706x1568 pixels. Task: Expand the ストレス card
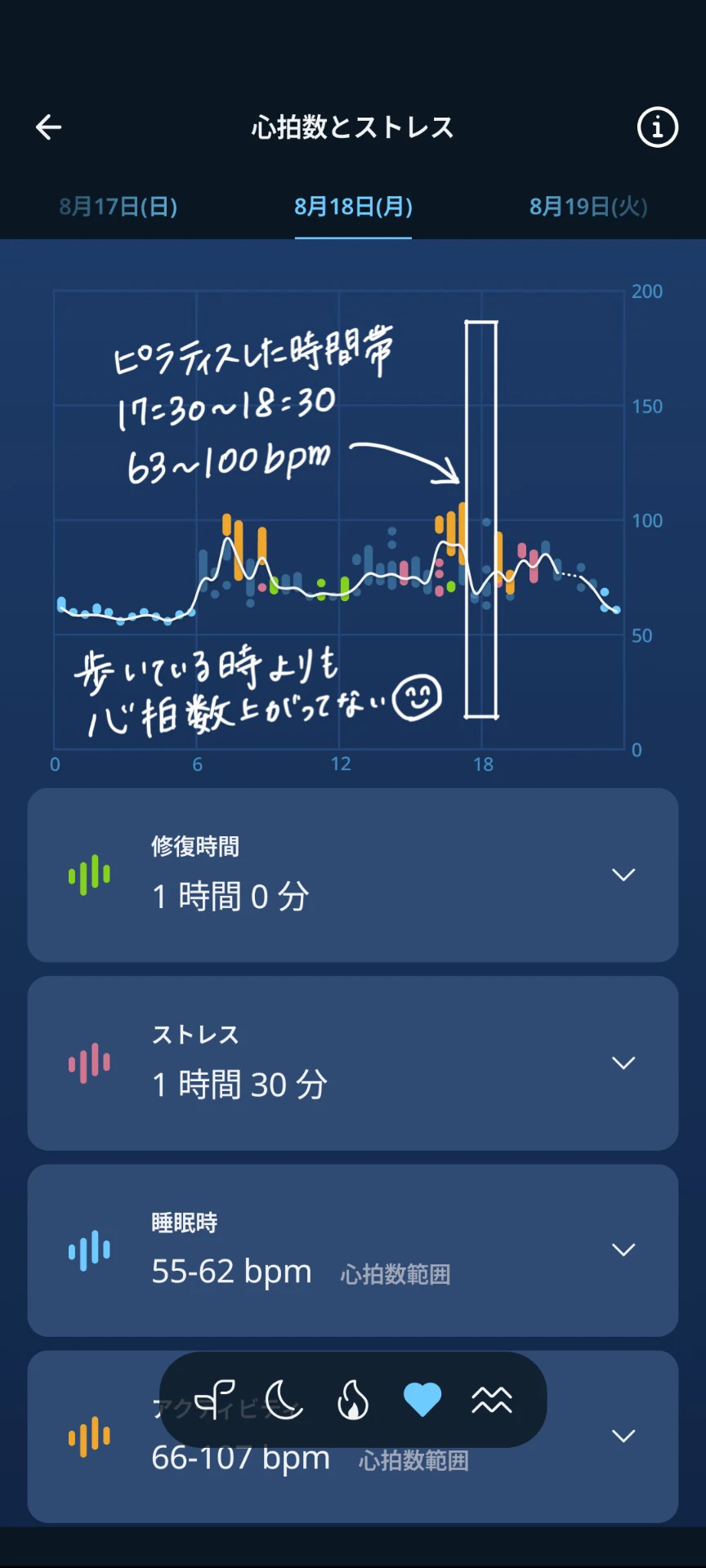point(623,1062)
